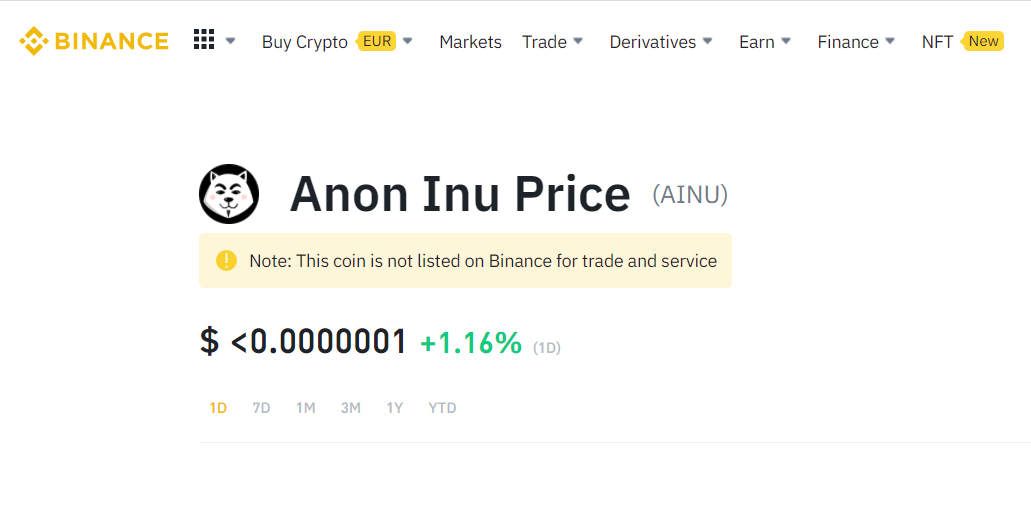This screenshot has height=506, width=1031.
Task: Switch to the 1M chart range
Action: pos(305,408)
